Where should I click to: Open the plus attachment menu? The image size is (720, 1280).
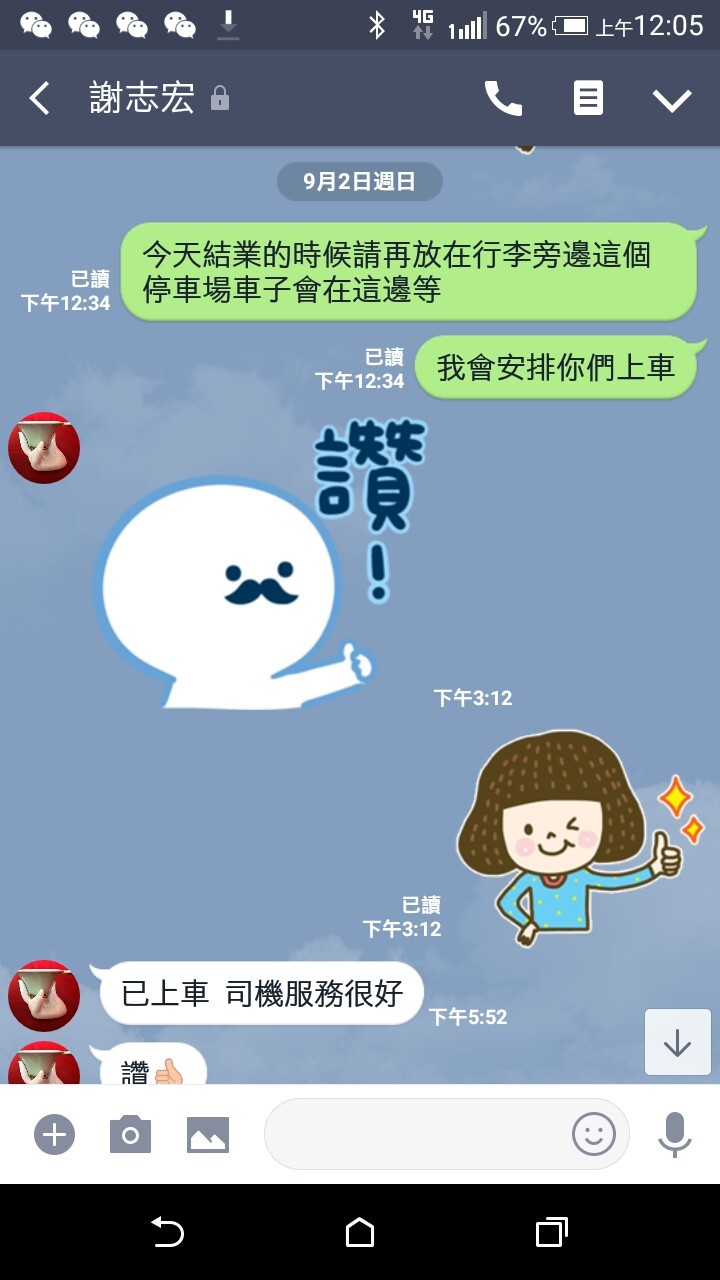click(54, 1135)
